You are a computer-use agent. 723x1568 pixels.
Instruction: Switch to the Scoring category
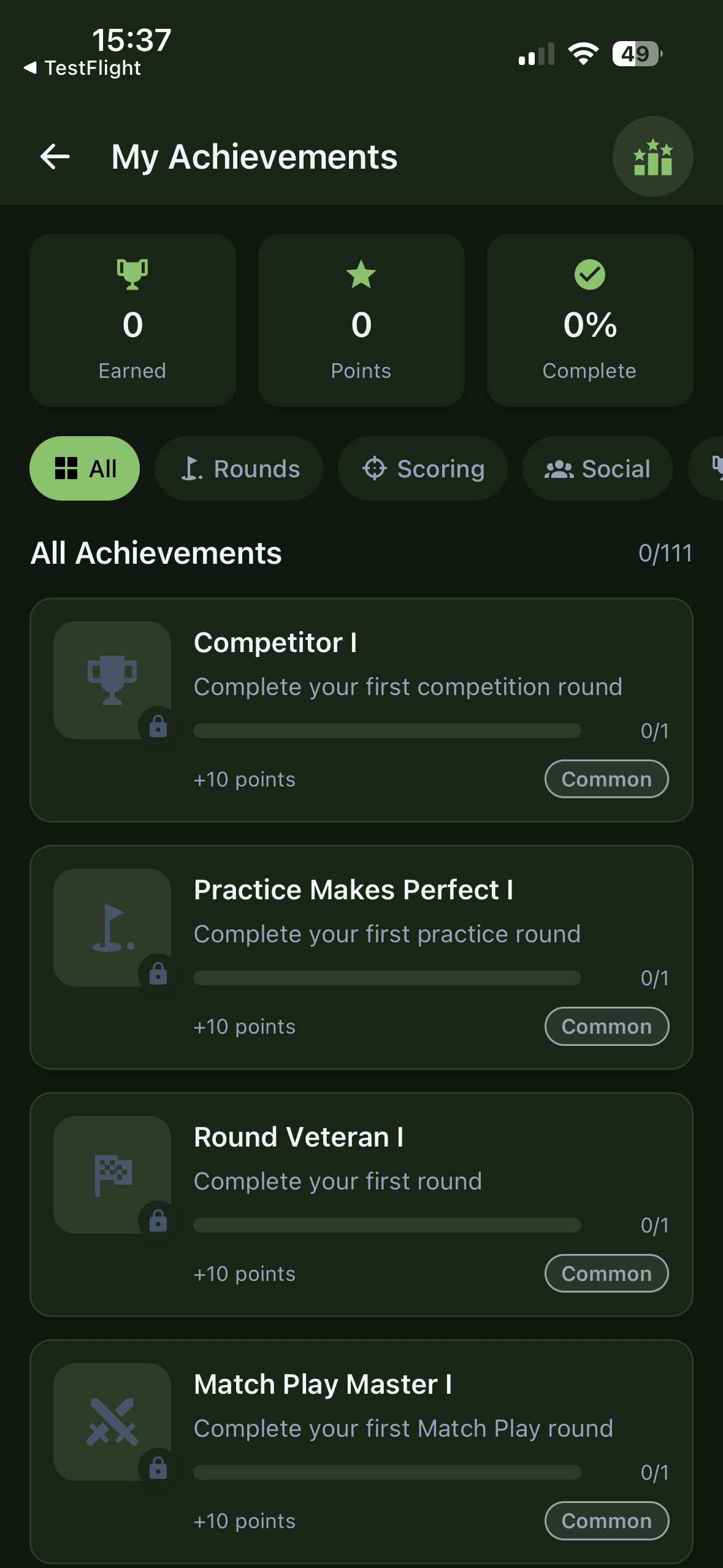pyautogui.click(x=423, y=469)
